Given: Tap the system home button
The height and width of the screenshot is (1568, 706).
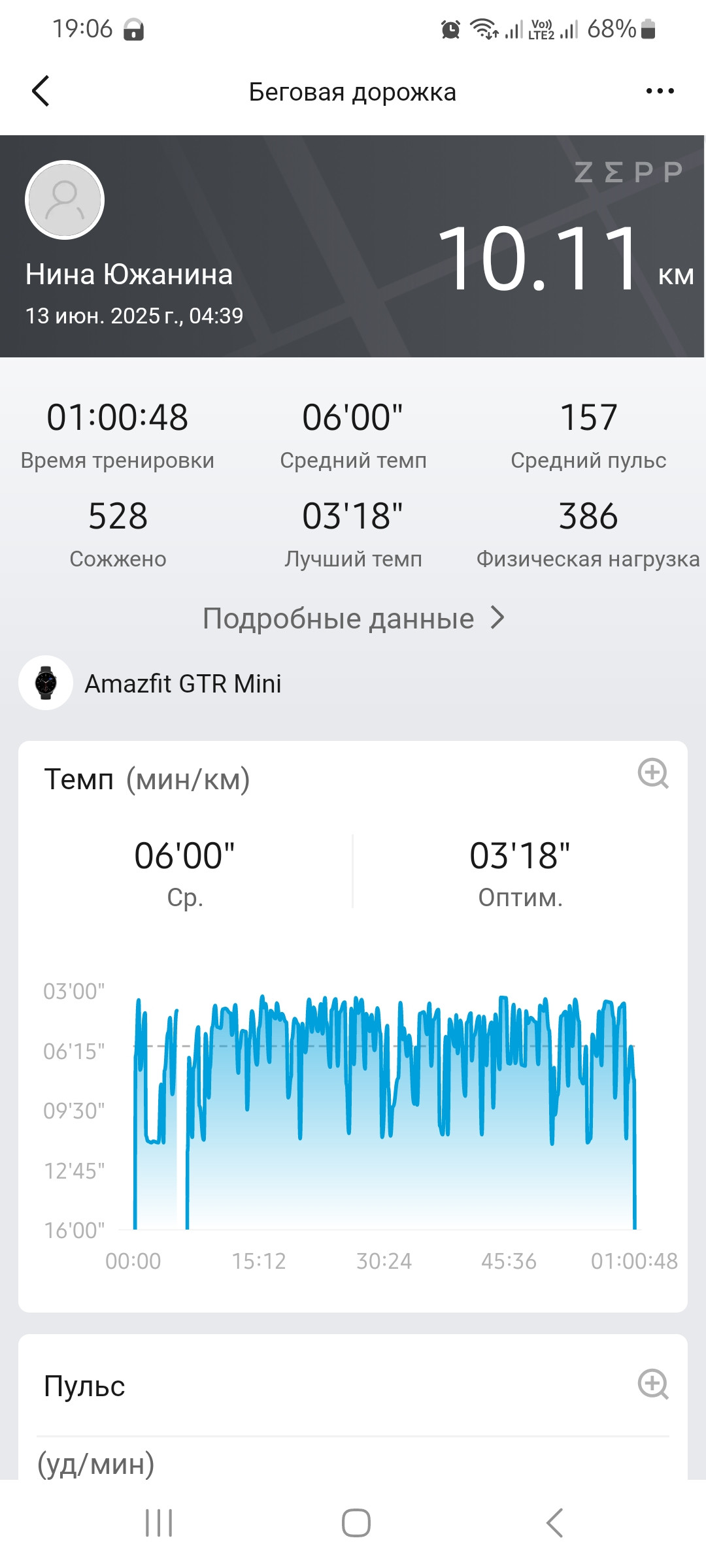Looking at the screenshot, I should pos(356,1523).
